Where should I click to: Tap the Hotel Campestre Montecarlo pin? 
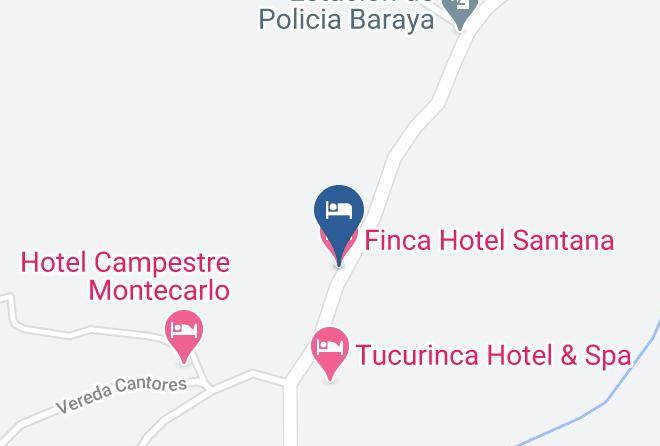coord(184,332)
